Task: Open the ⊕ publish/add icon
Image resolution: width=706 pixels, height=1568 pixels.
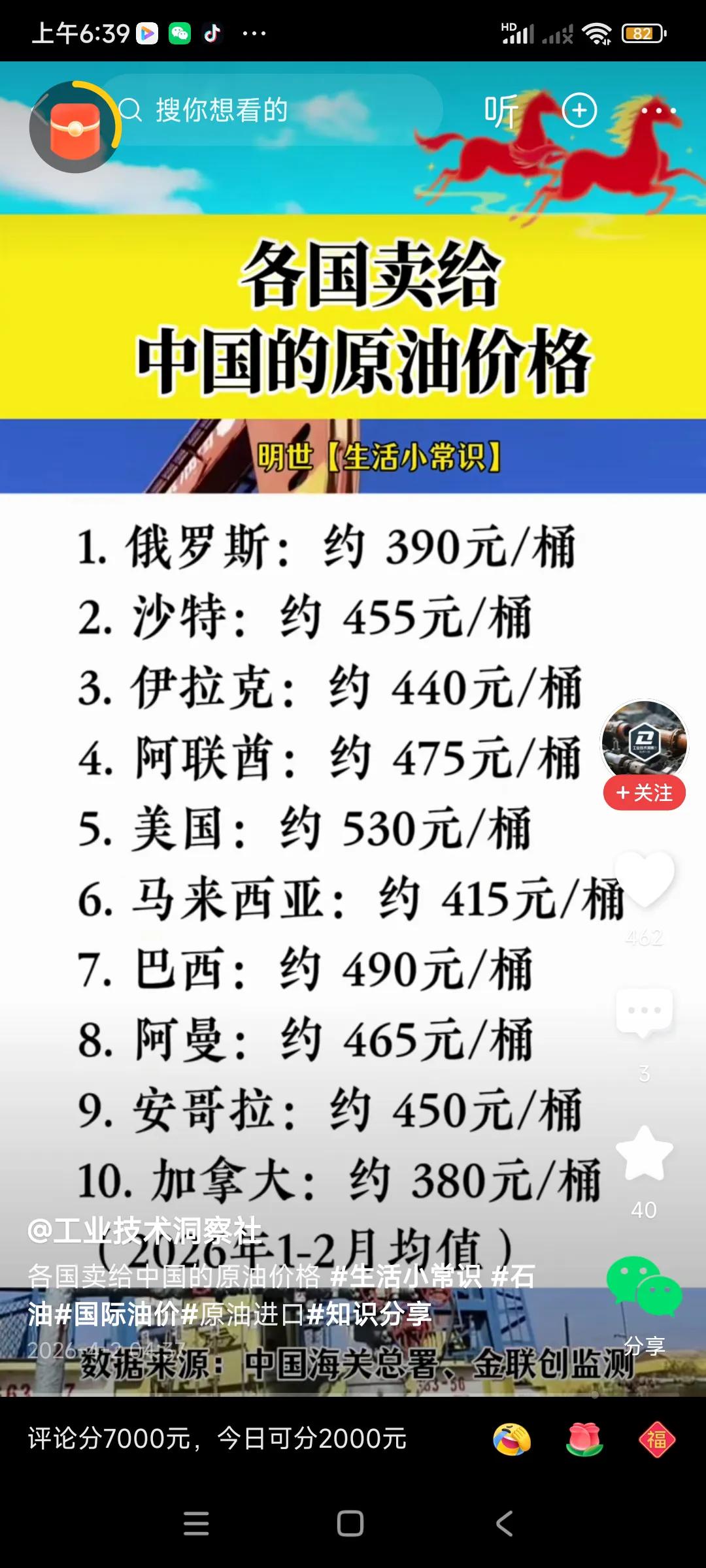Action: tap(580, 111)
